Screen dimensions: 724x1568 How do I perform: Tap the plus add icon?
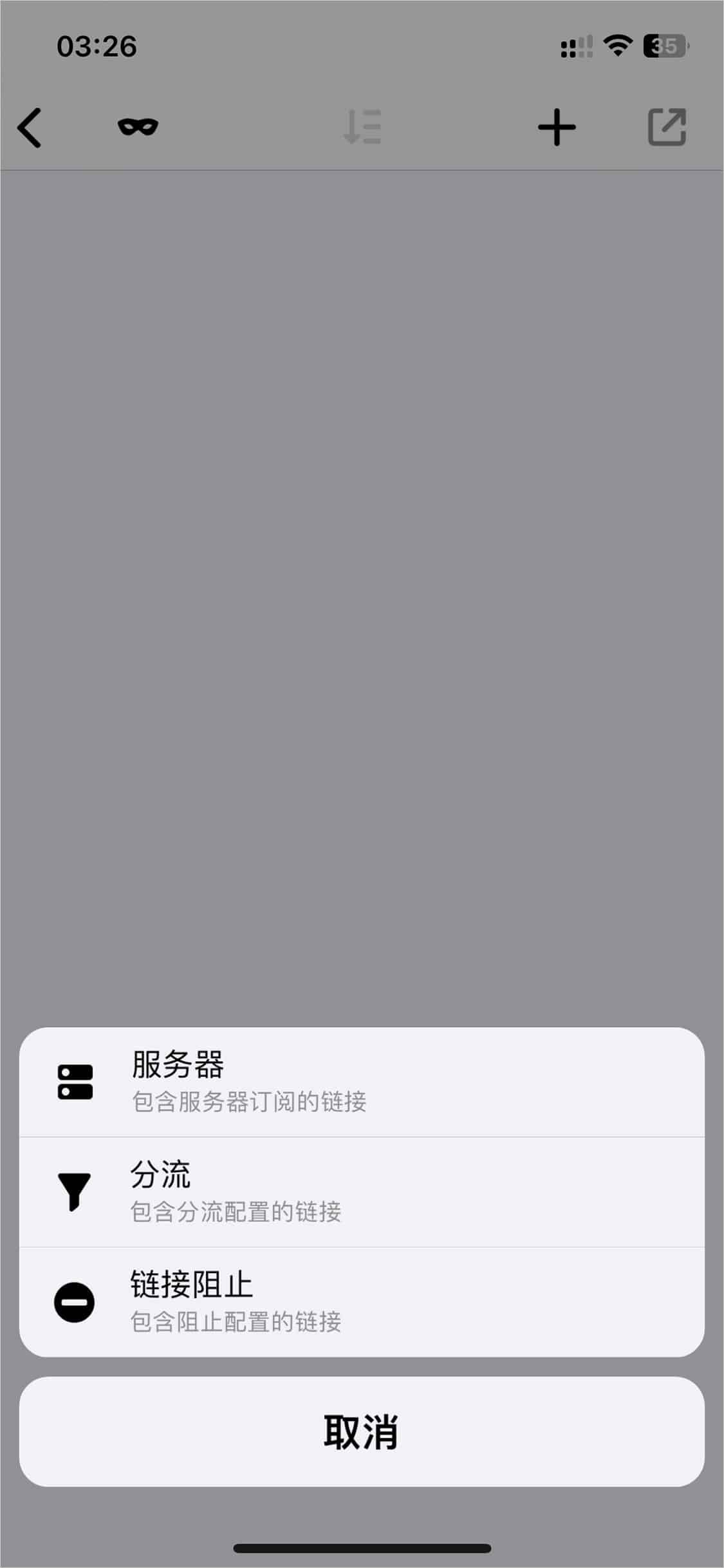557,127
